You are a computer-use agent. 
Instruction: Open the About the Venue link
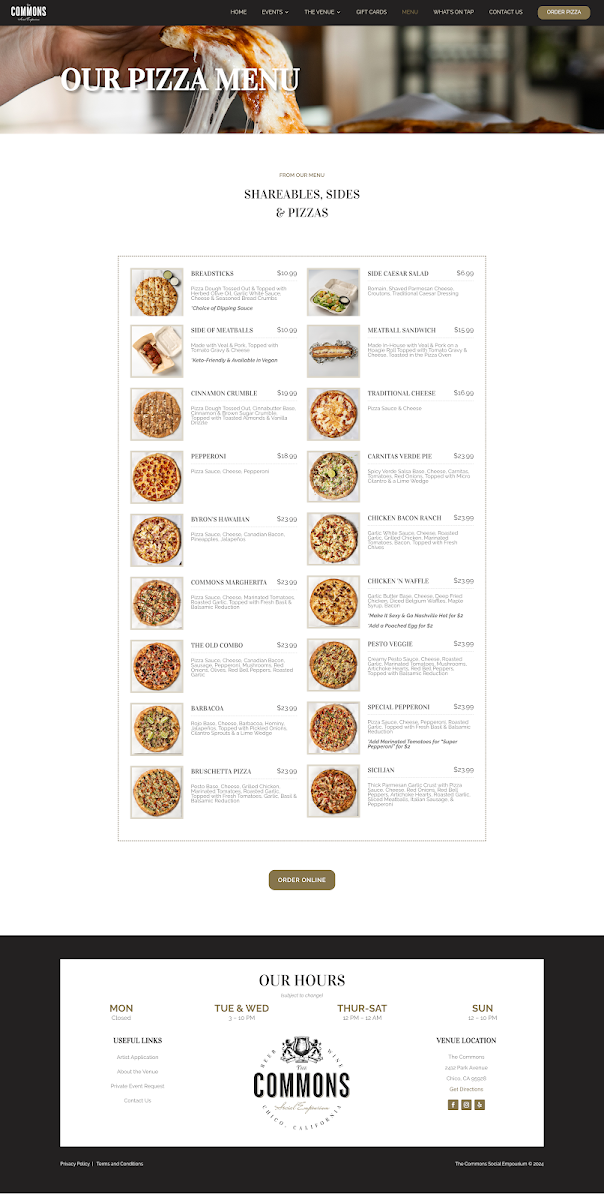tap(138, 1071)
